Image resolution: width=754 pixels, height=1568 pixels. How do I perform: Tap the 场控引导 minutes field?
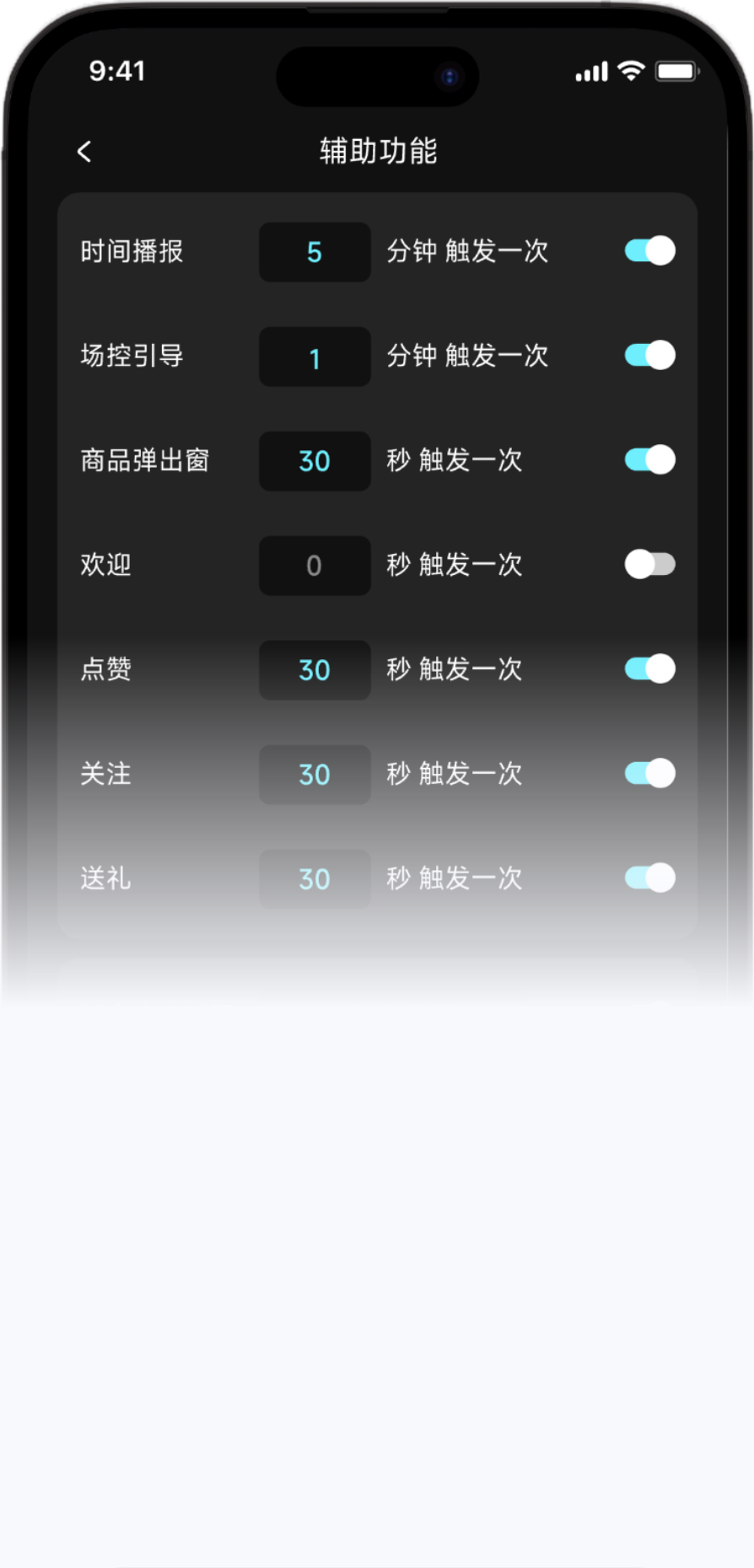coord(314,357)
